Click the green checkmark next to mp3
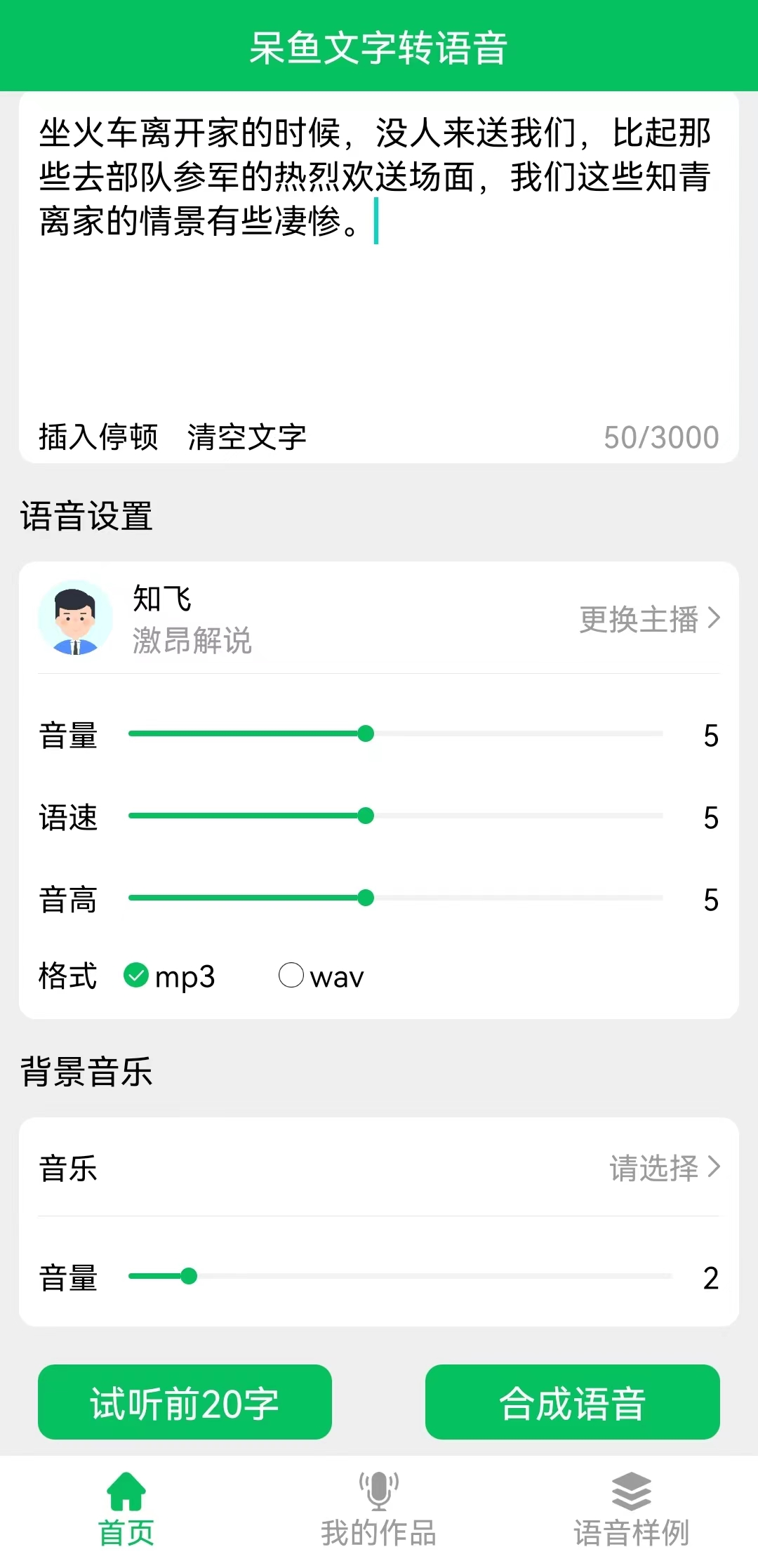758x1568 pixels. [x=138, y=976]
